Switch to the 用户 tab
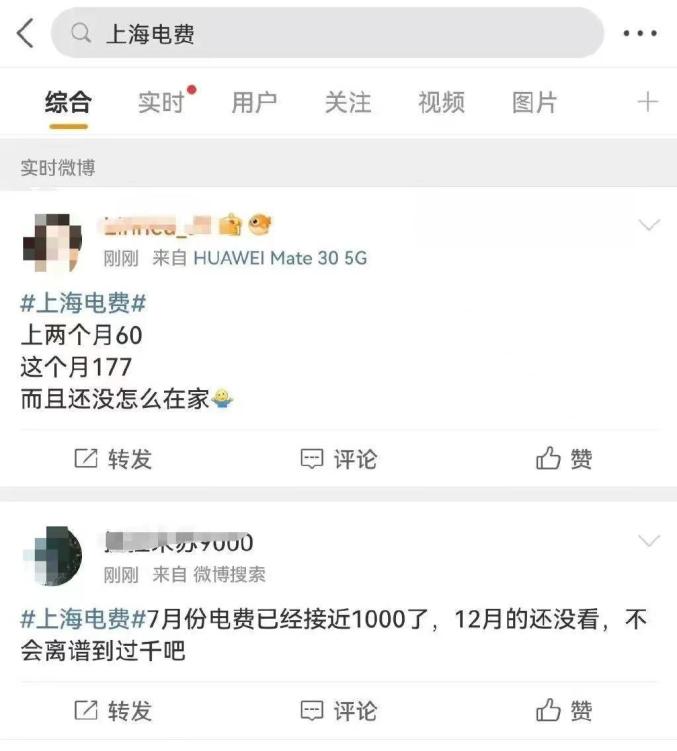The width and height of the screenshot is (677, 751). coord(254,102)
